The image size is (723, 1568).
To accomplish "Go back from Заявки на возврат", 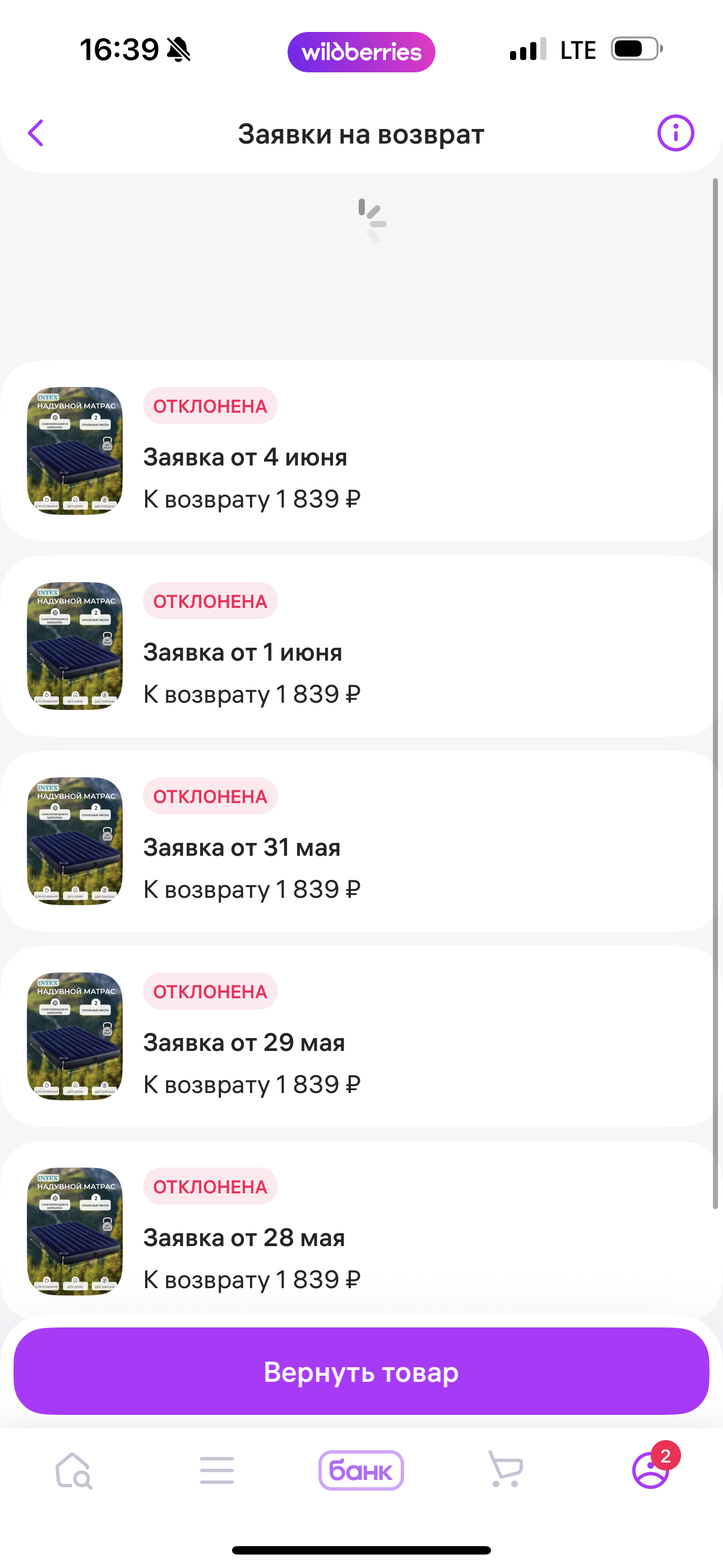I will pyautogui.click(x=36, y=133).
